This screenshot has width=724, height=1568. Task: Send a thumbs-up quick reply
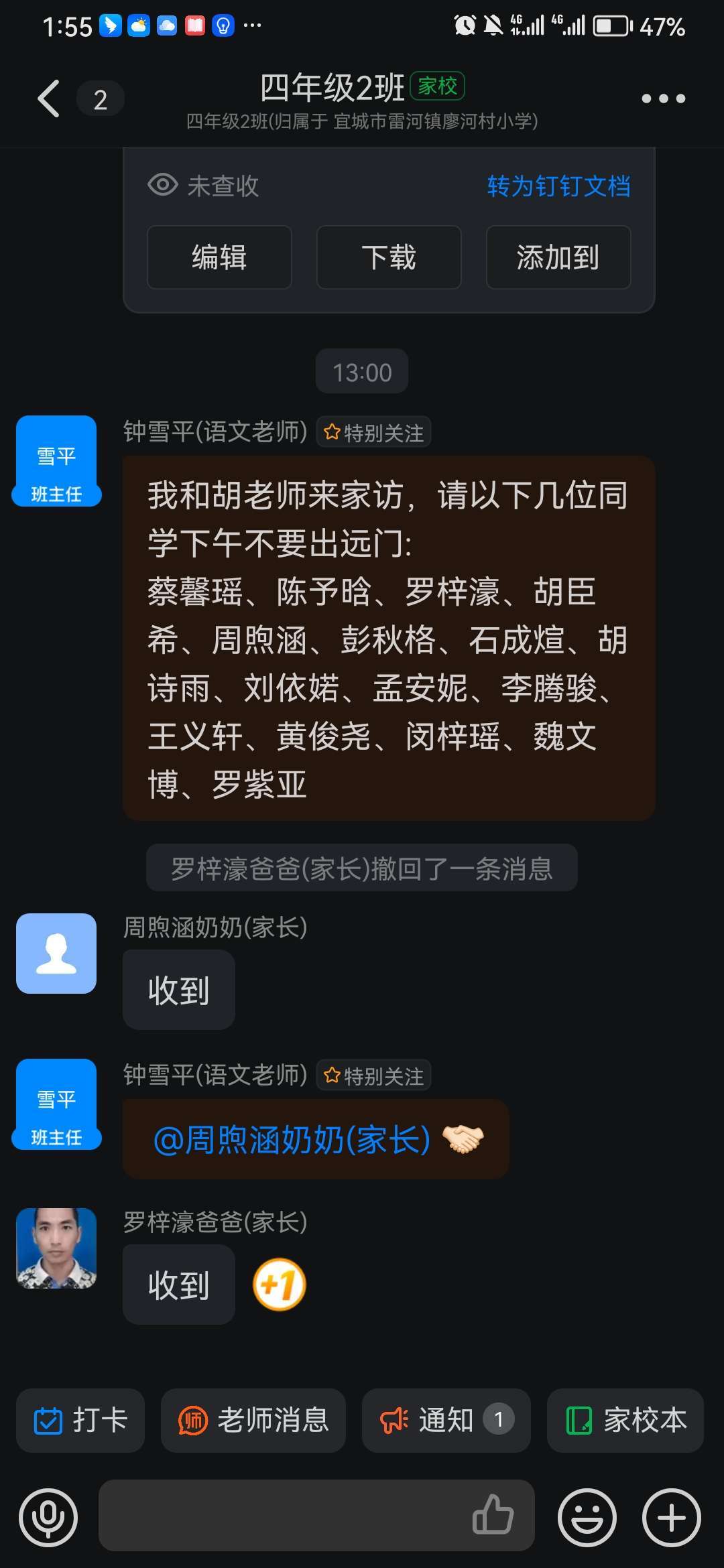(493, 1514)
